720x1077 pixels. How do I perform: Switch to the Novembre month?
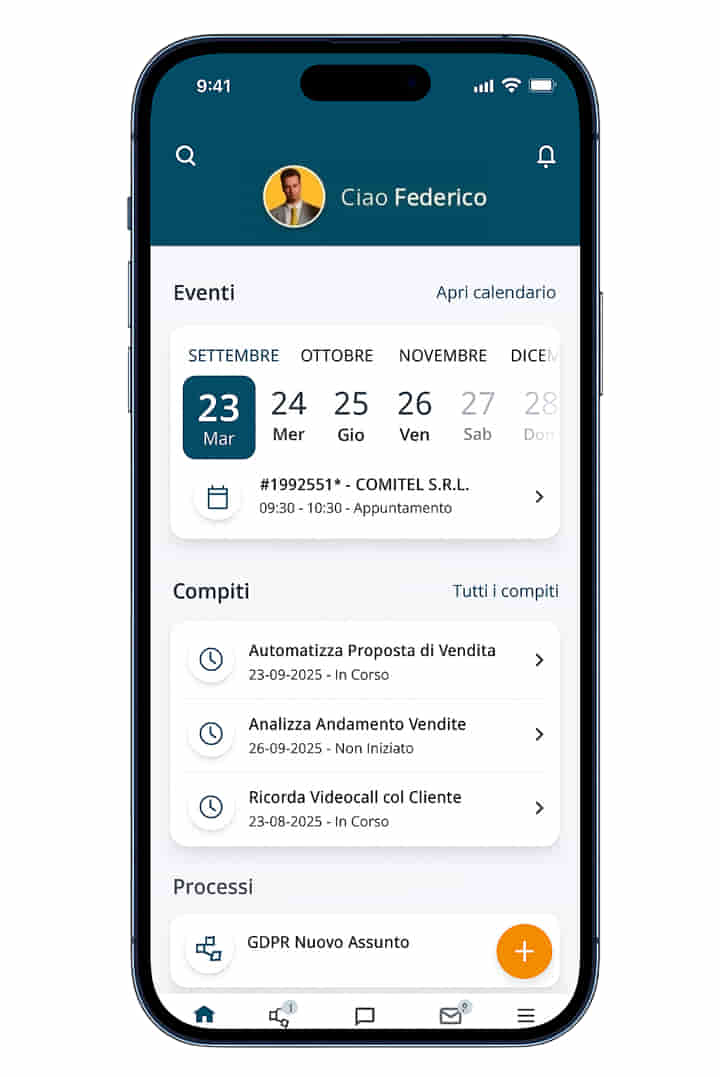point(442,355)
